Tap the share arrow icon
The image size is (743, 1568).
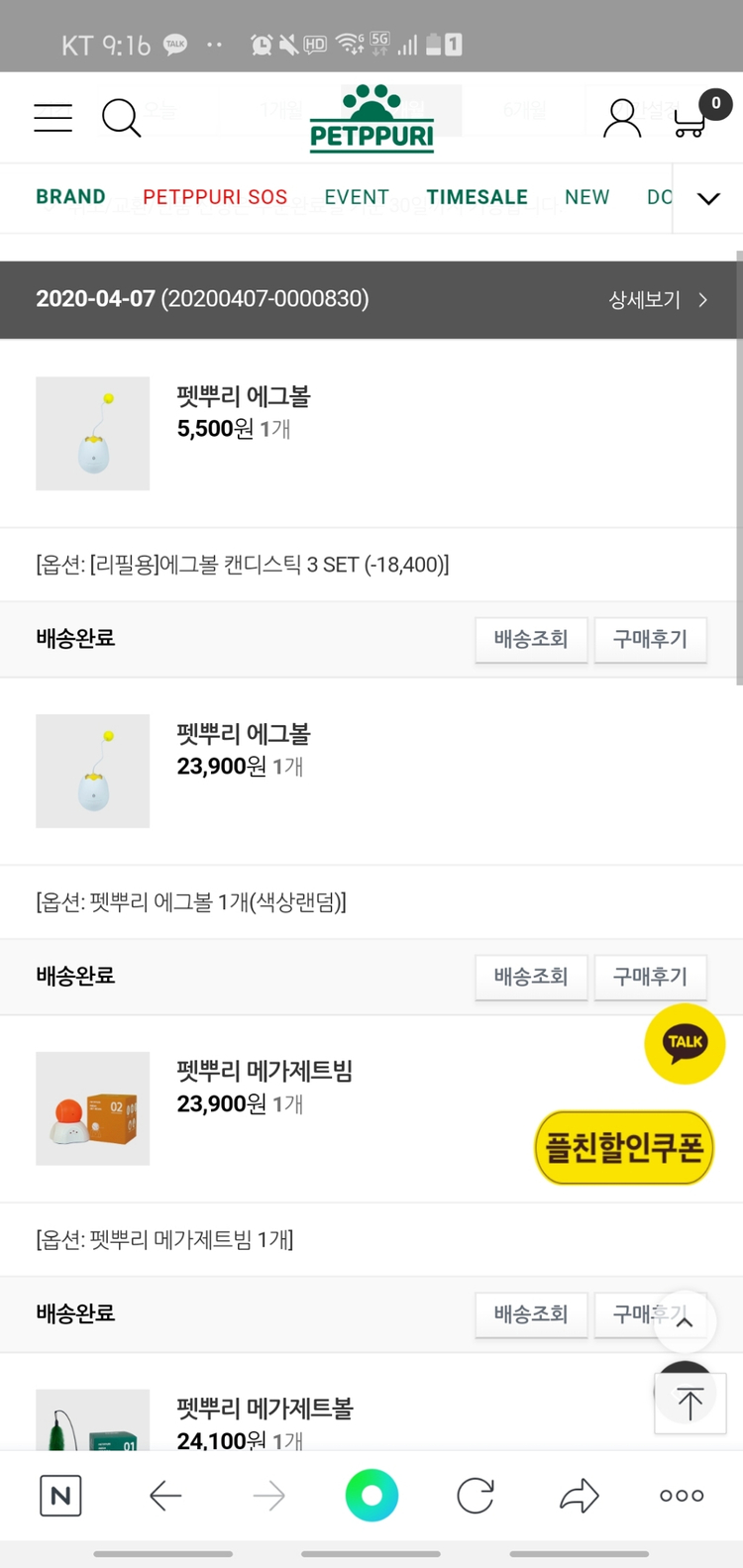[579, 1496]
